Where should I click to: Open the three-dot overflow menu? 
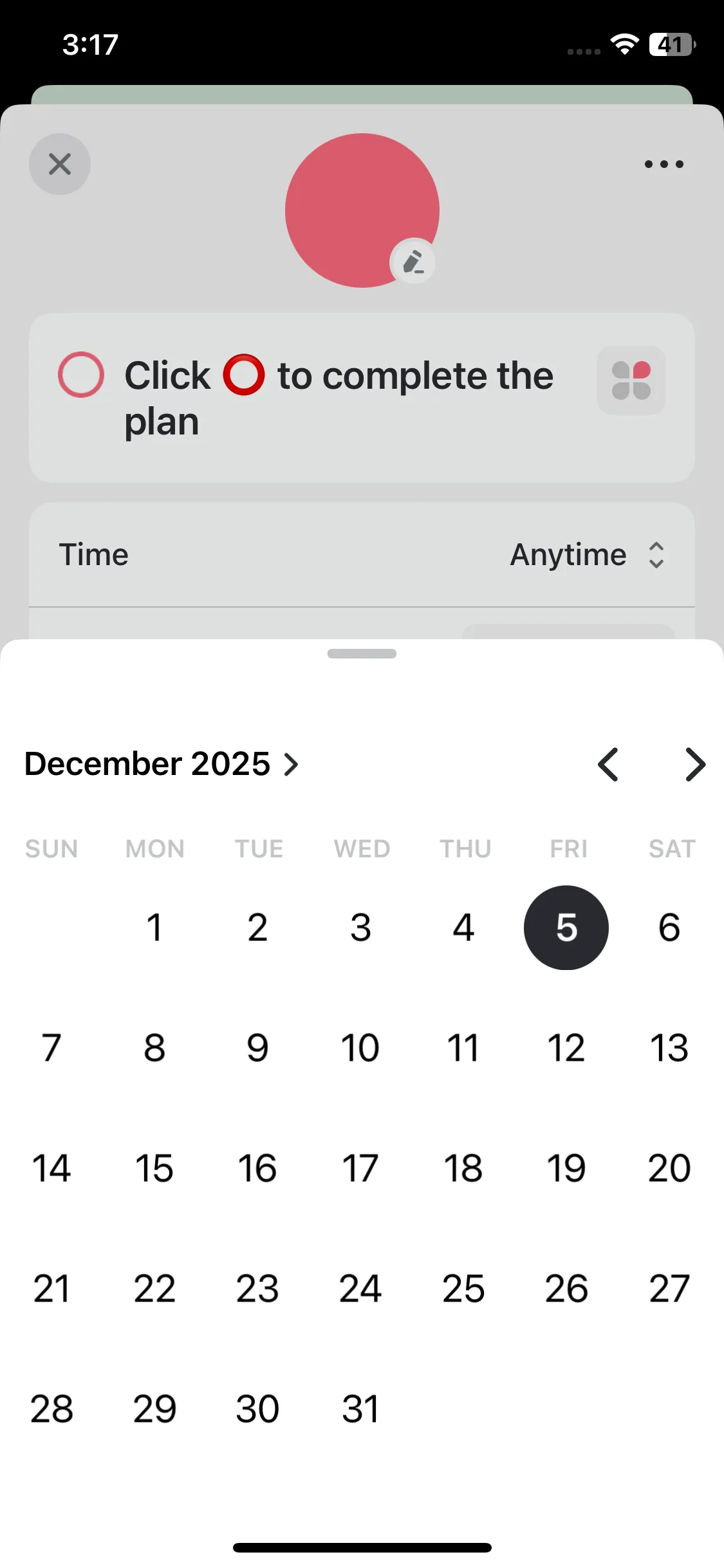[664, 164]
